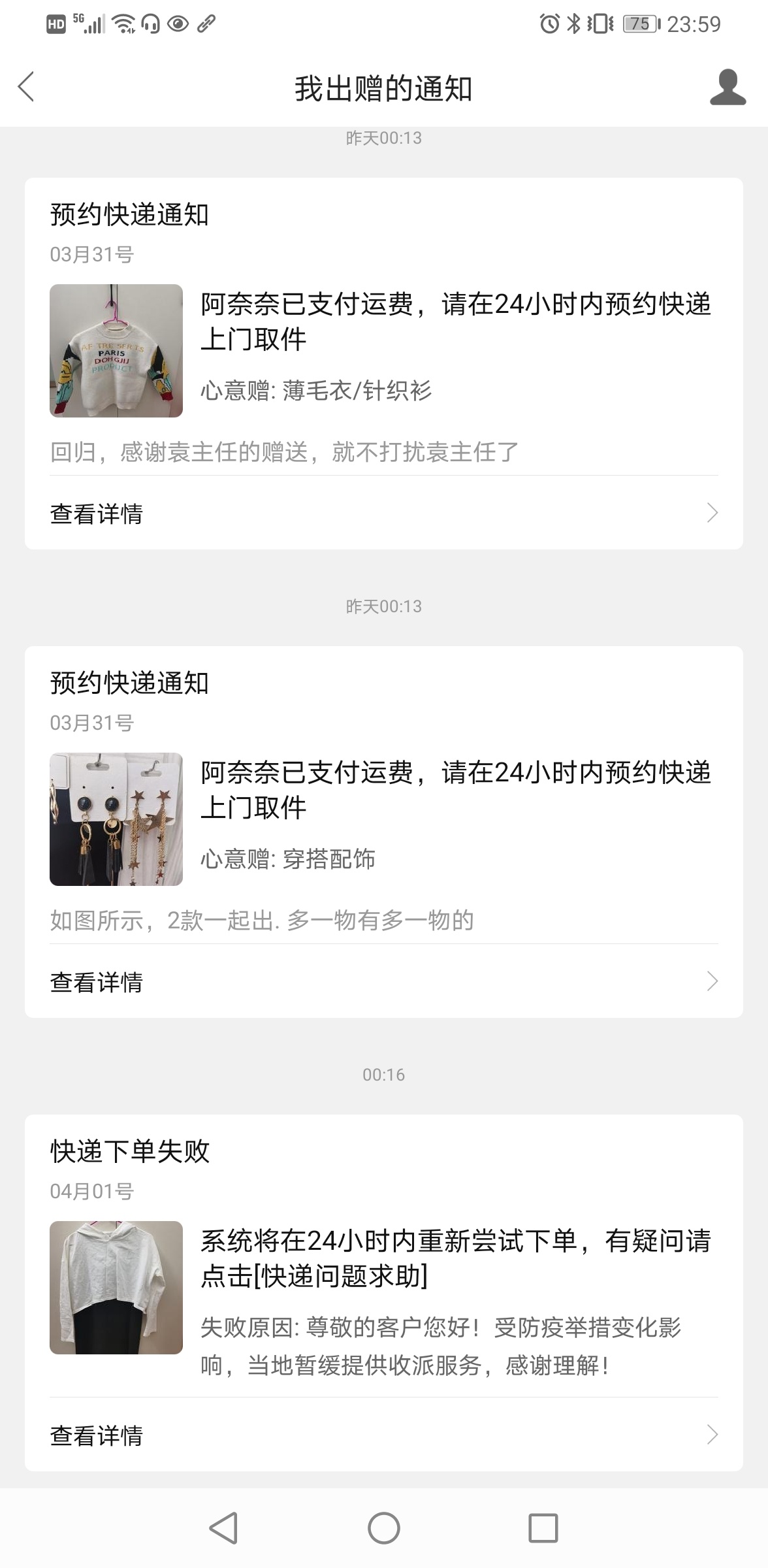Image resolution: width=768 pixels, height=1568 pixels.
Task: Tap the white sweater picture
Action: (x=116, y=351)
